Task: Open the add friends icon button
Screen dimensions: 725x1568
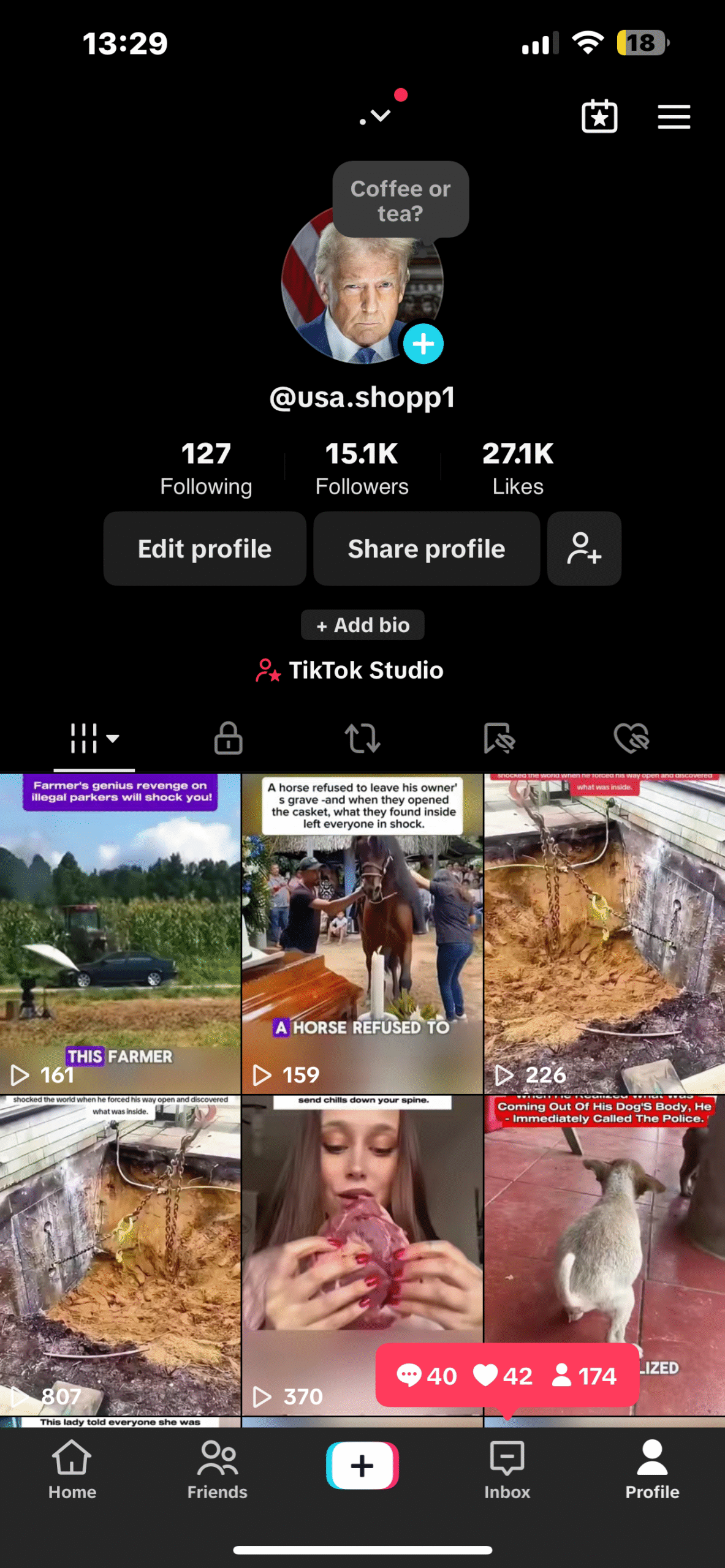Action: (x=584, y=548)
